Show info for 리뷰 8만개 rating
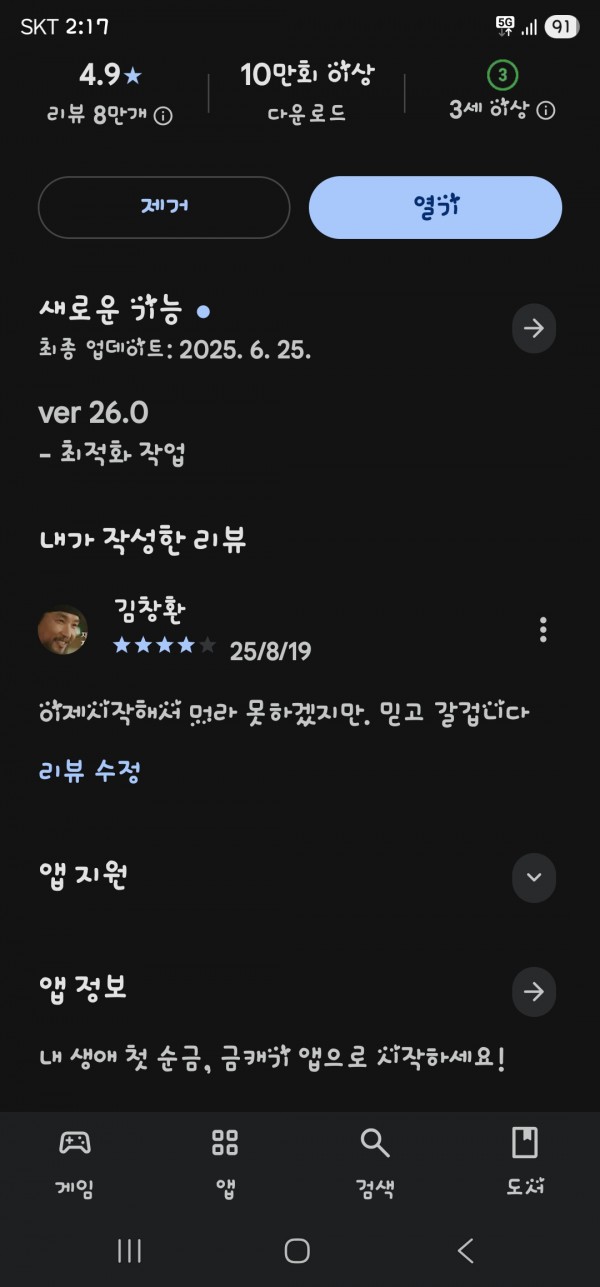The height and width of the screenshot is (1287, 600). 163,116
